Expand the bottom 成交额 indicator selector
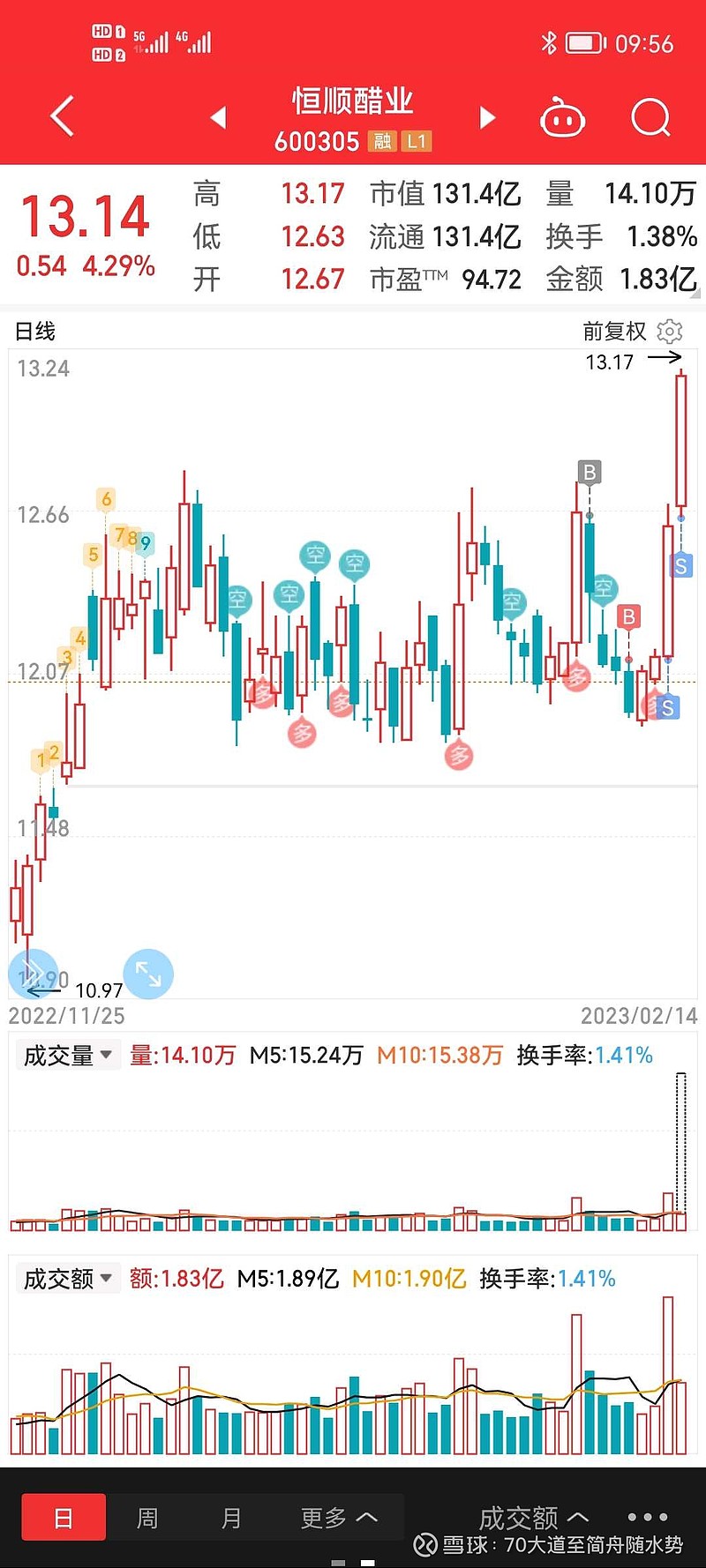This screenshot has width=706, height=1568. pyautogui.click(x=533, y=1518)
